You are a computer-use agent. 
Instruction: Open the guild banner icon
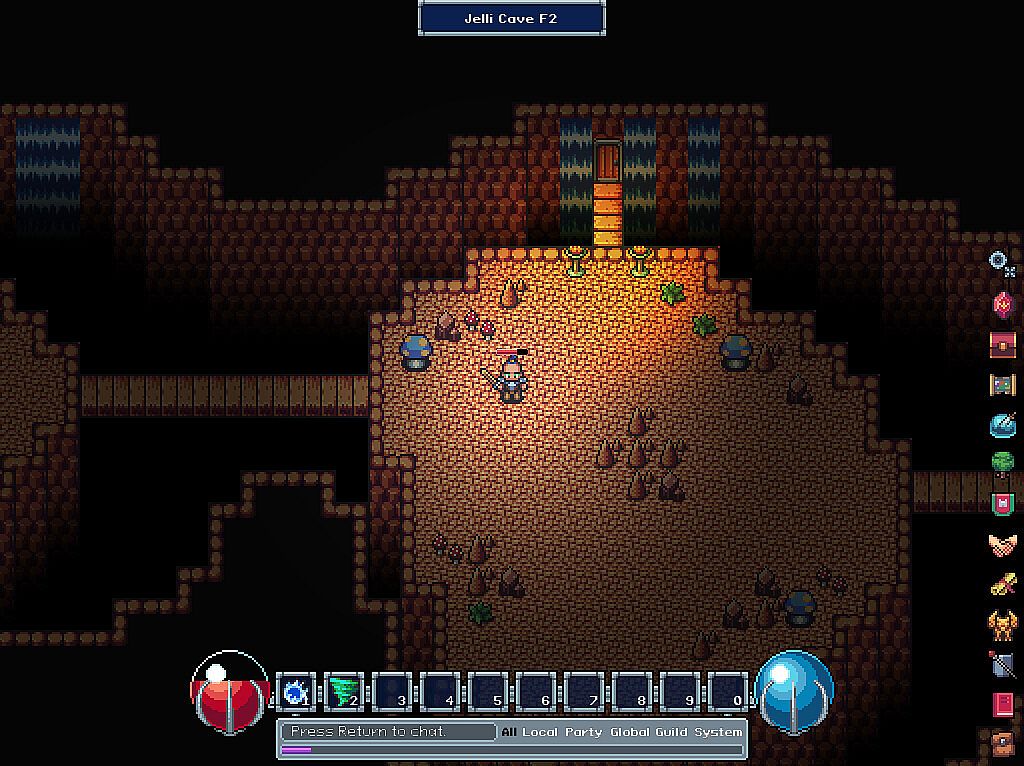[x=1002, y=504]
